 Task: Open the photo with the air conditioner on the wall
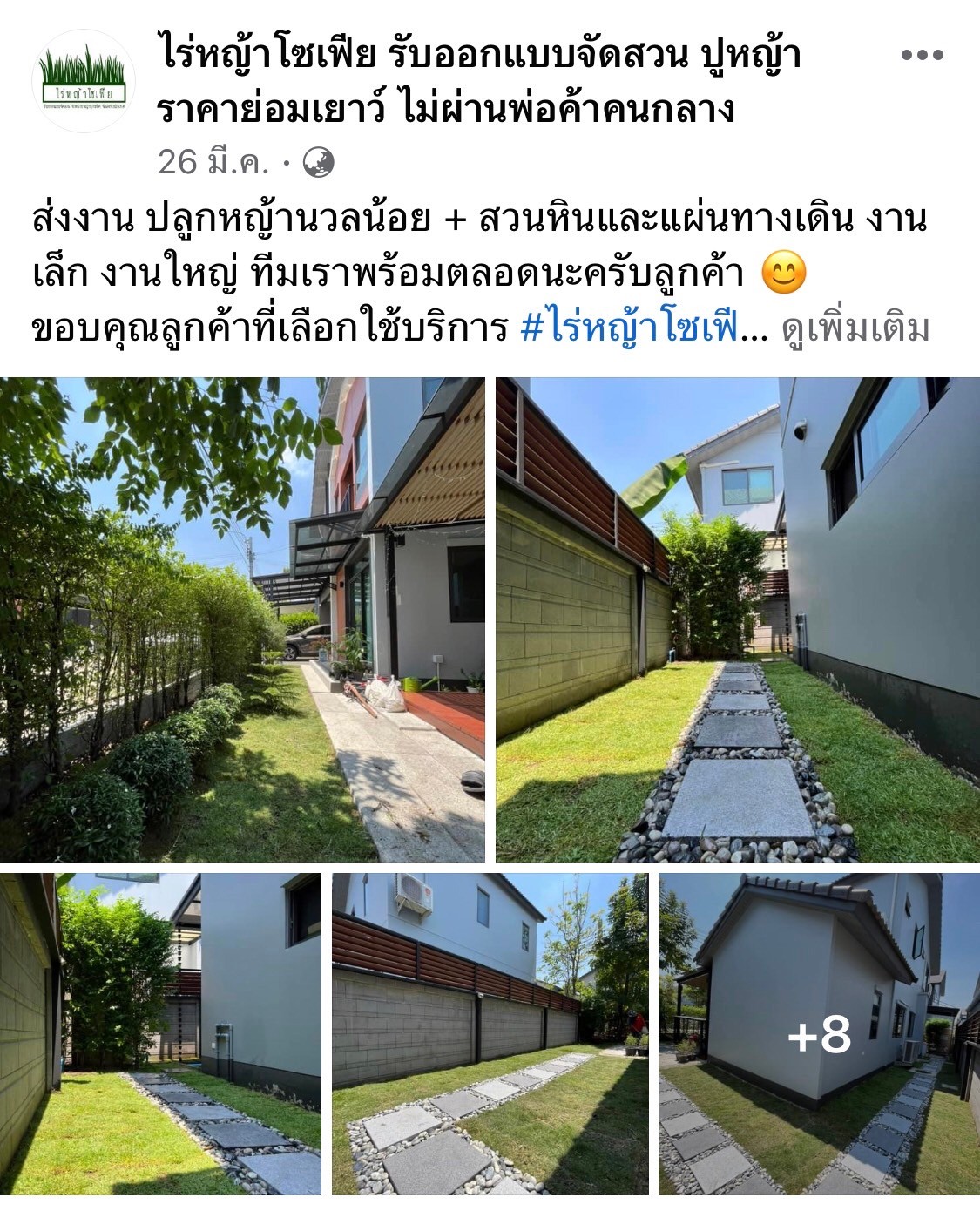tap(490, 1033)
